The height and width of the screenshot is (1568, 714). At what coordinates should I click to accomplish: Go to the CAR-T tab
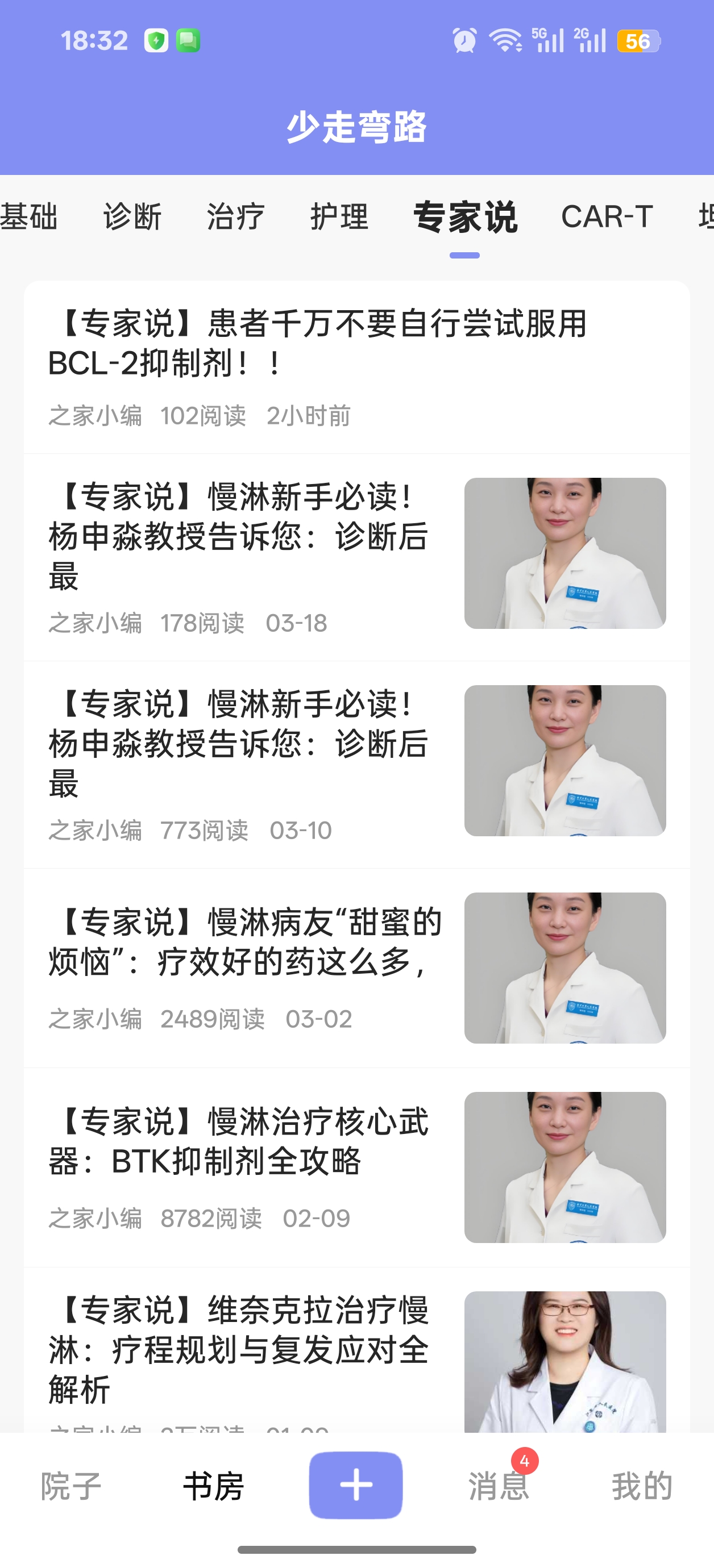coord(607,216)
